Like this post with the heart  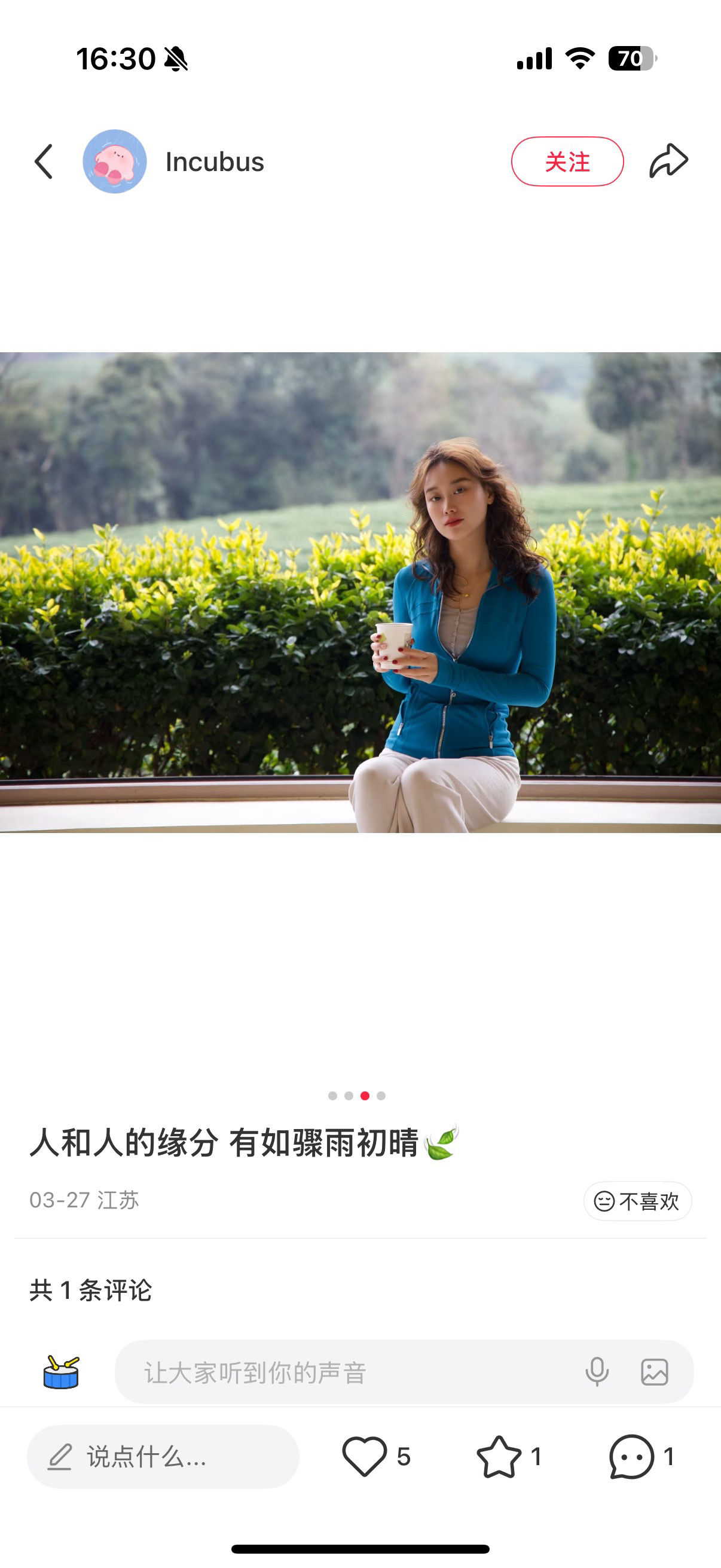point(365,1457)
